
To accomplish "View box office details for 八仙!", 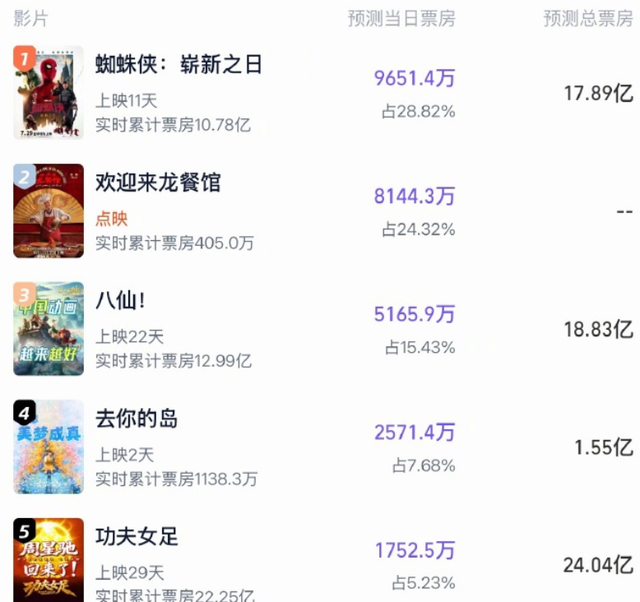I will (320, 329).
